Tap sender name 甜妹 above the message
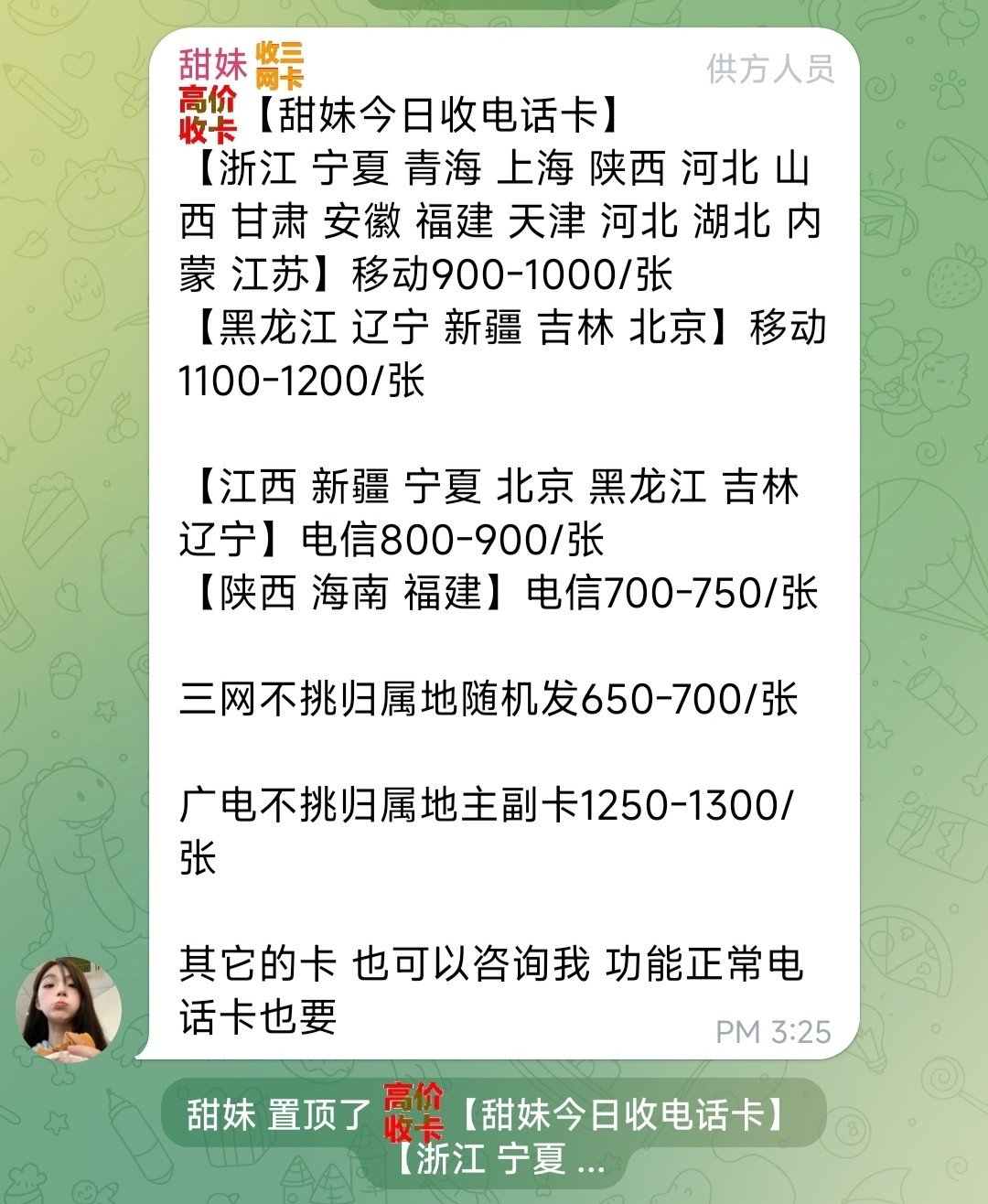The width and height of the screenshot is (988, 1204). [x=212, y=65]
